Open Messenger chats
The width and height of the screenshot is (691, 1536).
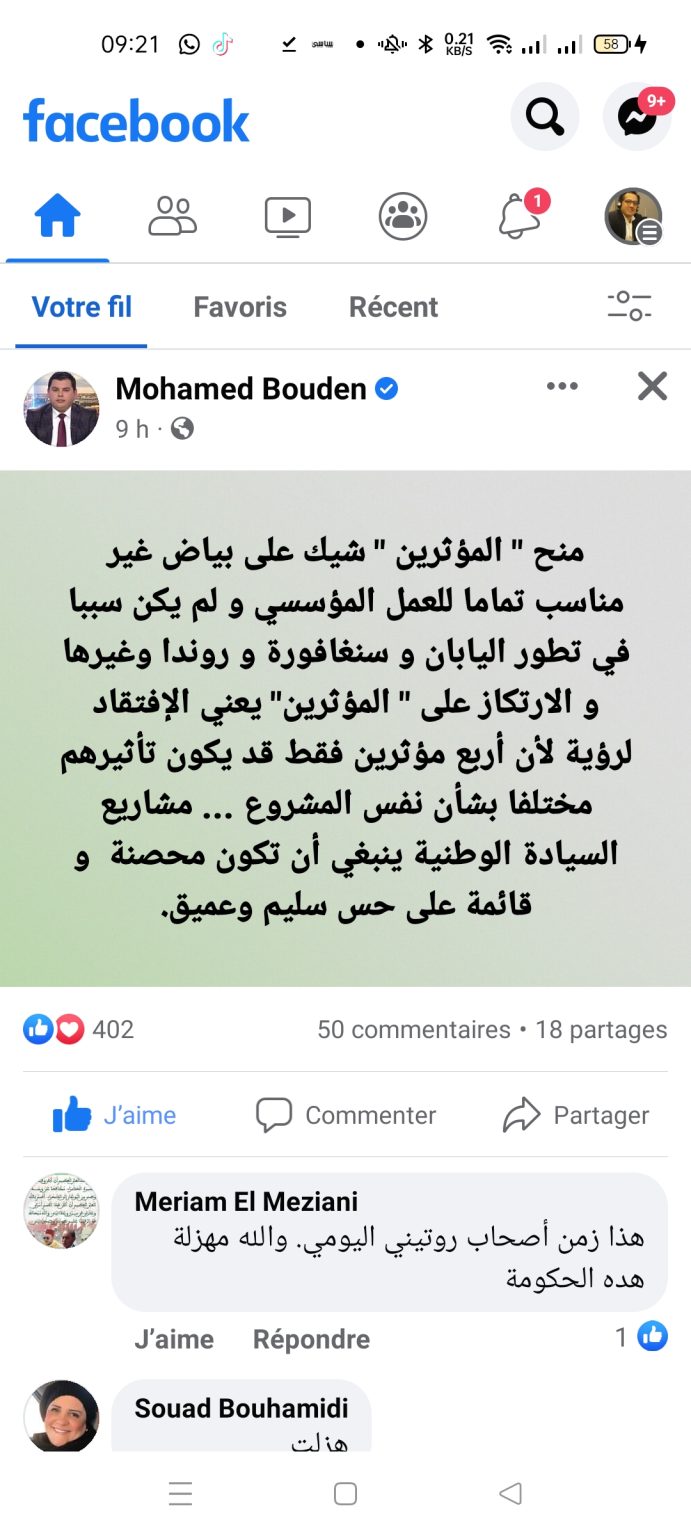pos(637,118)
